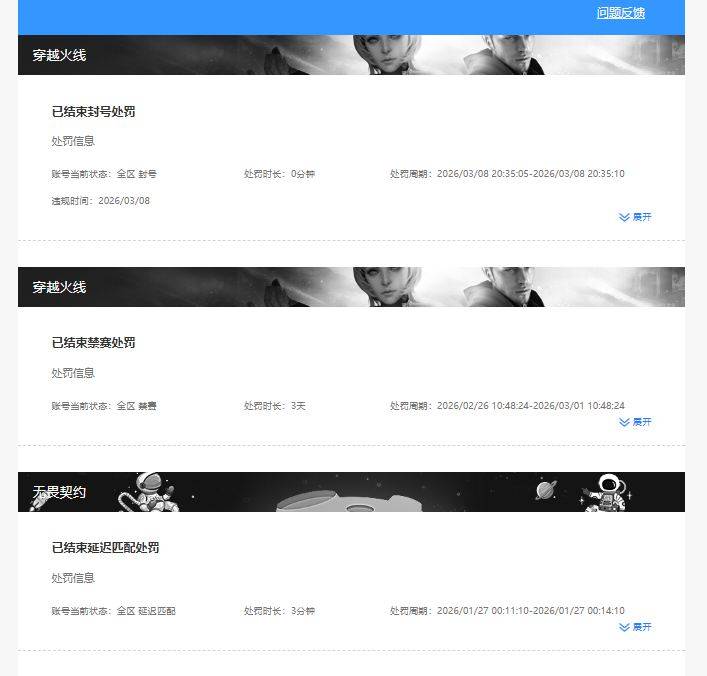Expand the 已结束封号处罚 record details
This screenshot has width=707, height=676.
[635, 217]
